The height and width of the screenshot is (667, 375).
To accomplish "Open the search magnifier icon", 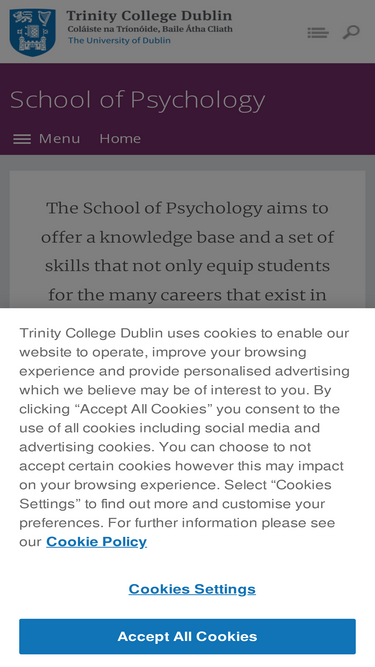I will tap(351, 32).
